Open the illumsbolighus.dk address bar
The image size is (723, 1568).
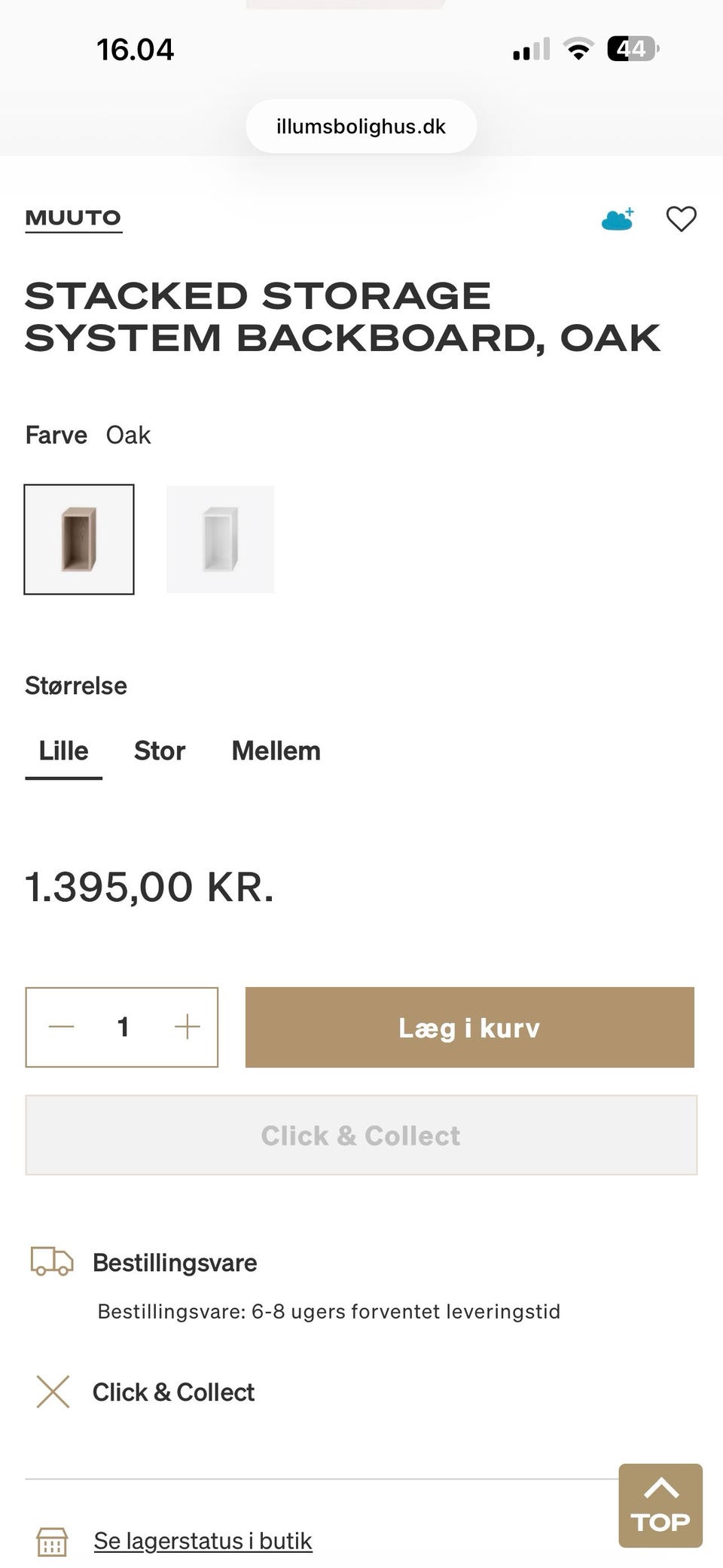click(x=361, y=126)
